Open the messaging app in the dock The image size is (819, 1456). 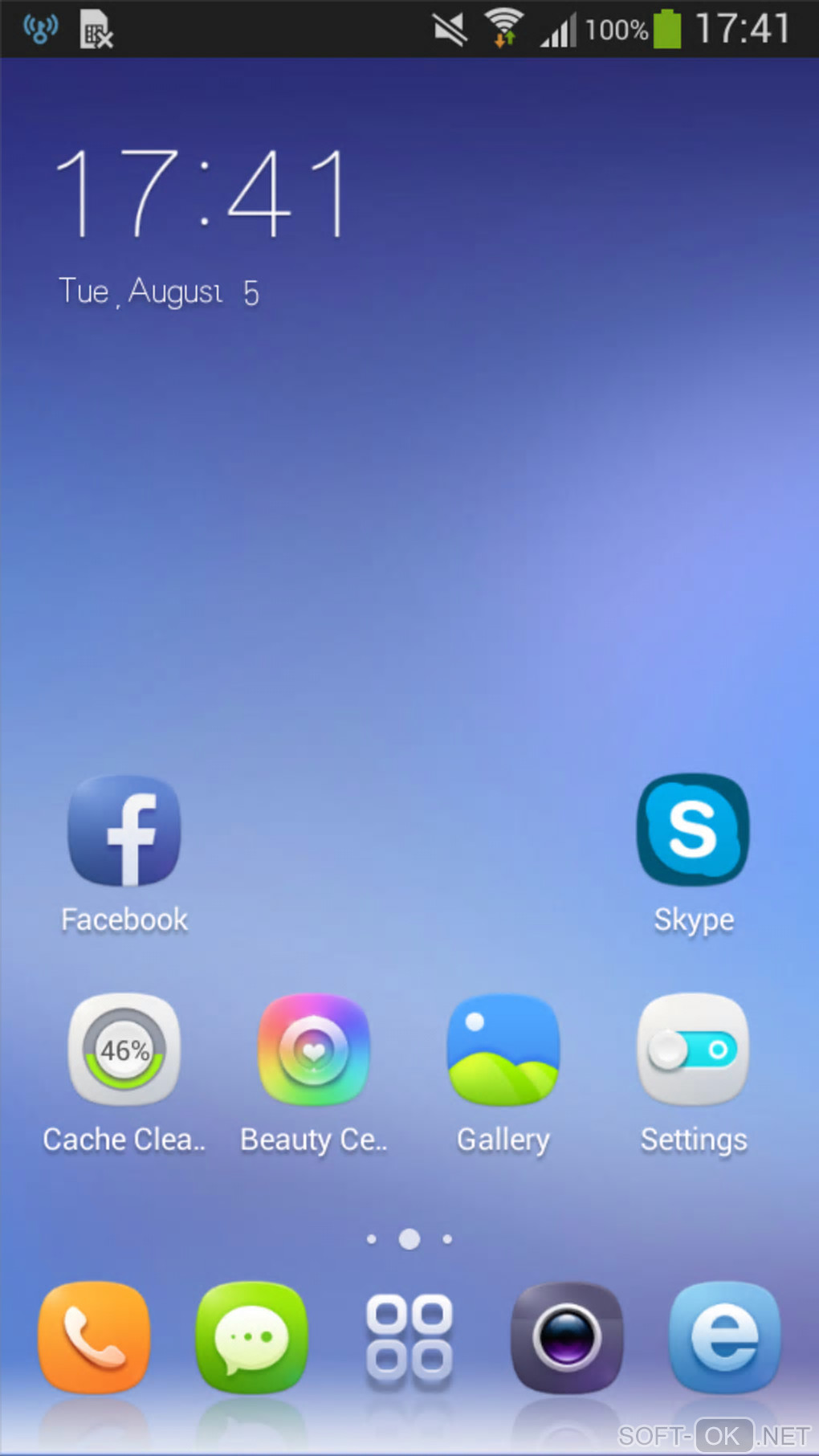[x=251, y=1337]
